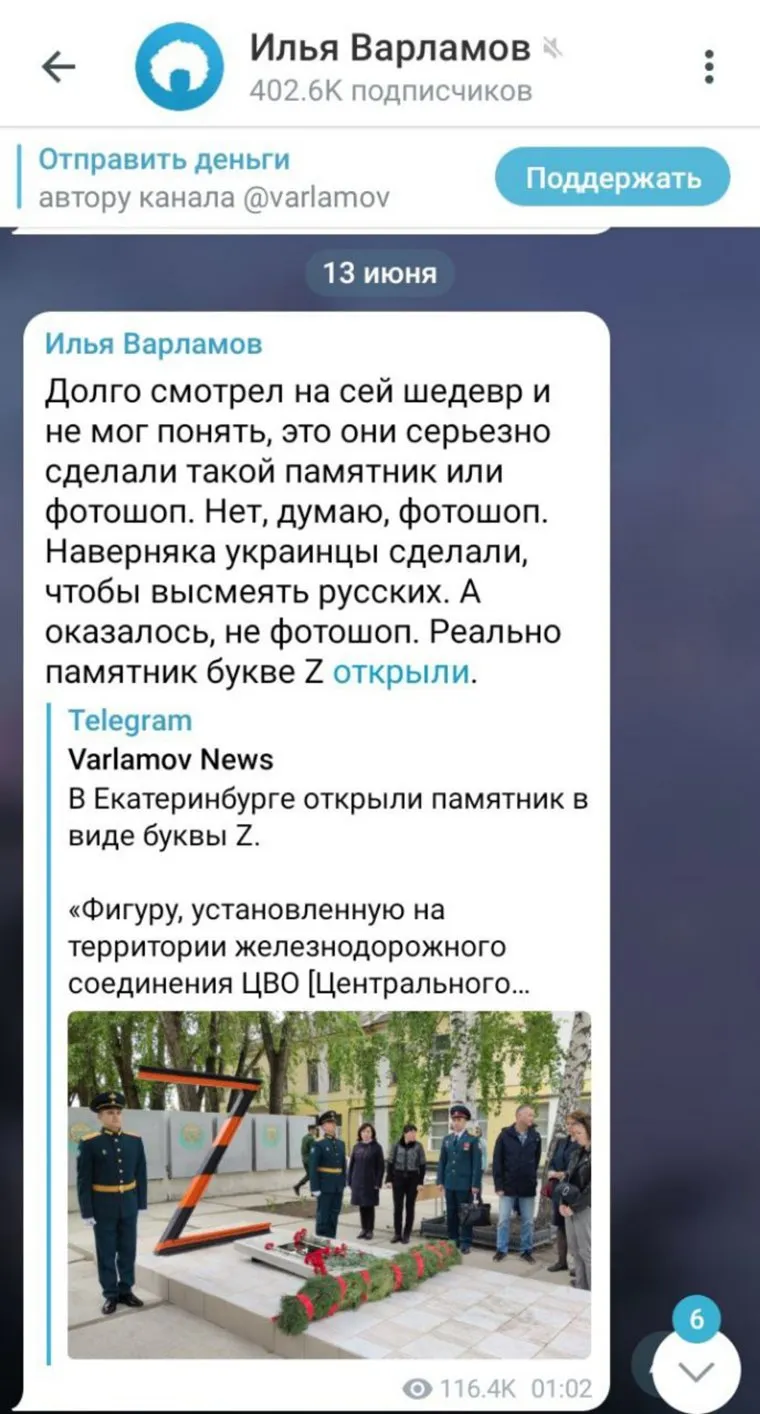
Task: Jump down to the 6 unread messages
Action: [x=696, y=1366]
